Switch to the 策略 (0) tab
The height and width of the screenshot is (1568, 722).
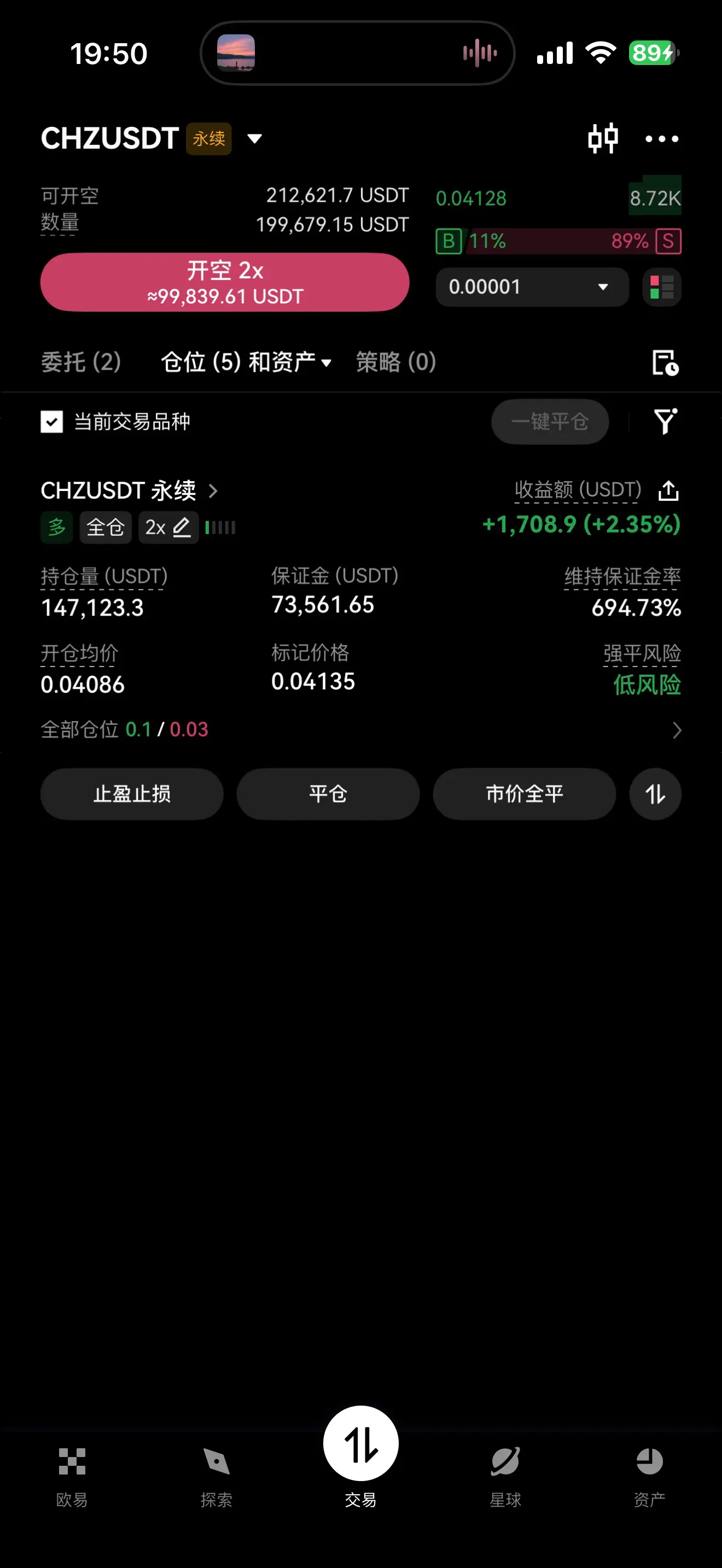395,362
